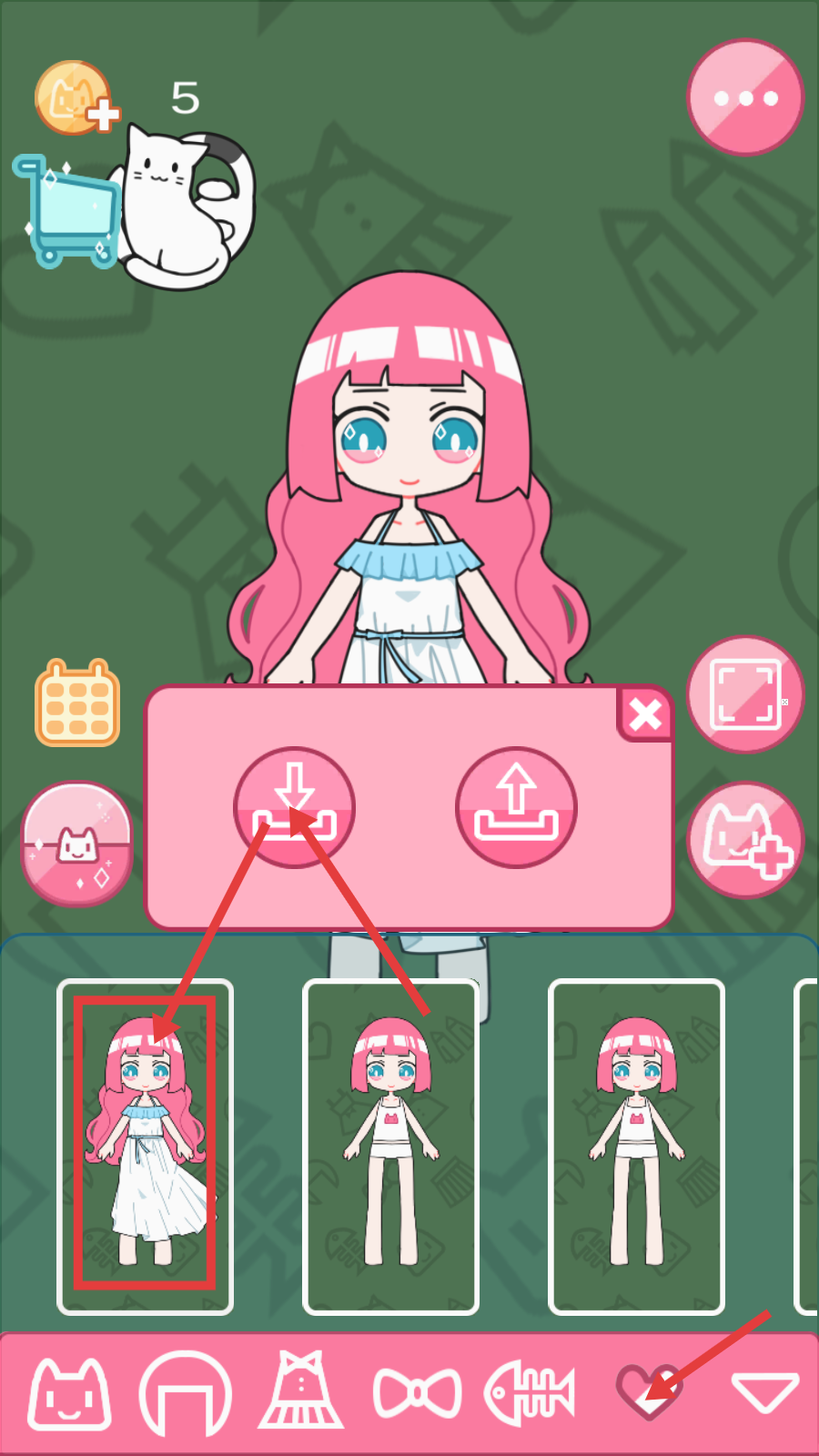The width and height of the screenshot is (819, 1456).
Task: Tap the download-arrow save button
Action: pos(294,807)
